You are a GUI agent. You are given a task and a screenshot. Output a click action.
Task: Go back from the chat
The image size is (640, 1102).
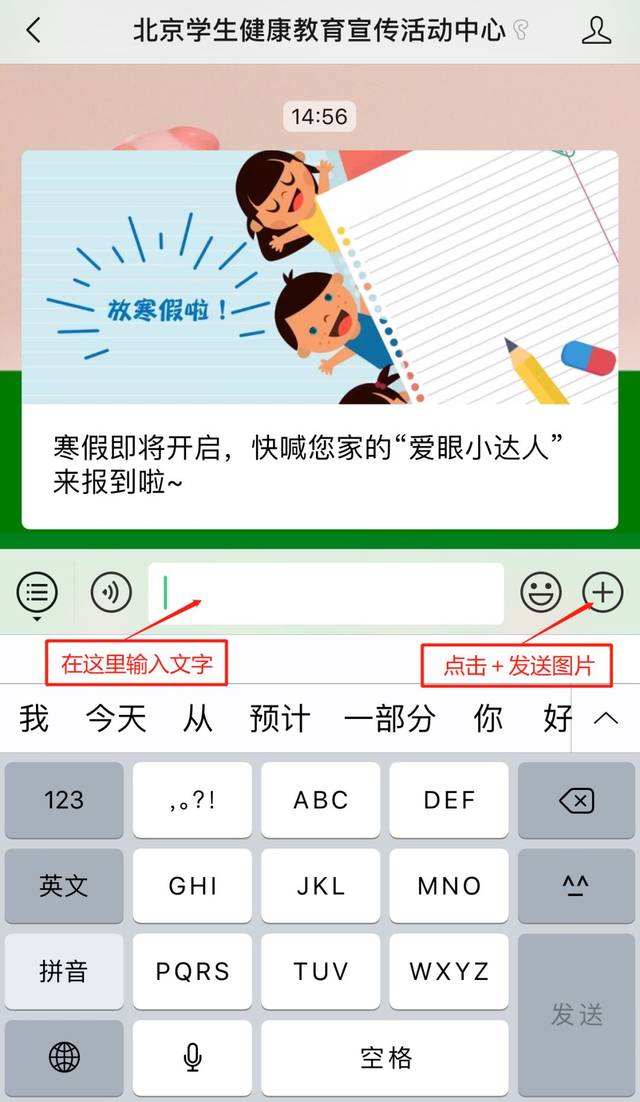coord(33,31)
